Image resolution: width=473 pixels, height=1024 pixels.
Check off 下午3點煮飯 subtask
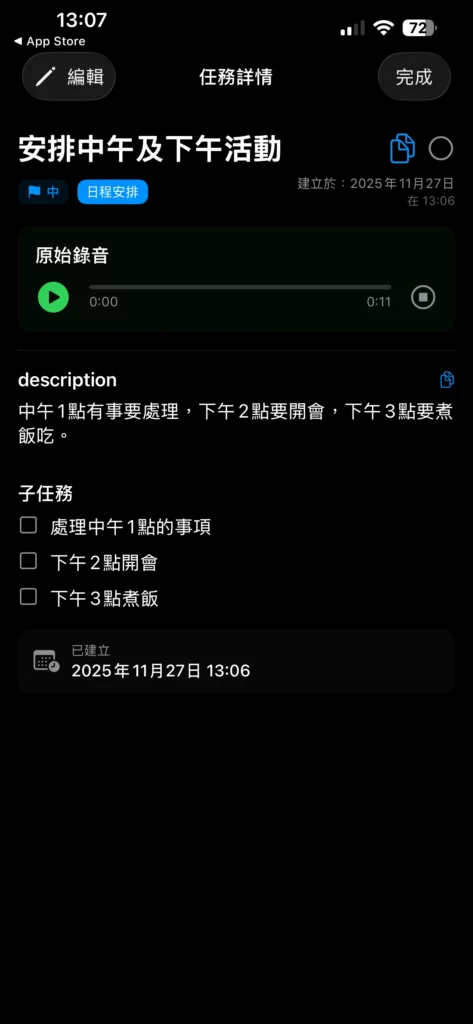coord(28,597)
